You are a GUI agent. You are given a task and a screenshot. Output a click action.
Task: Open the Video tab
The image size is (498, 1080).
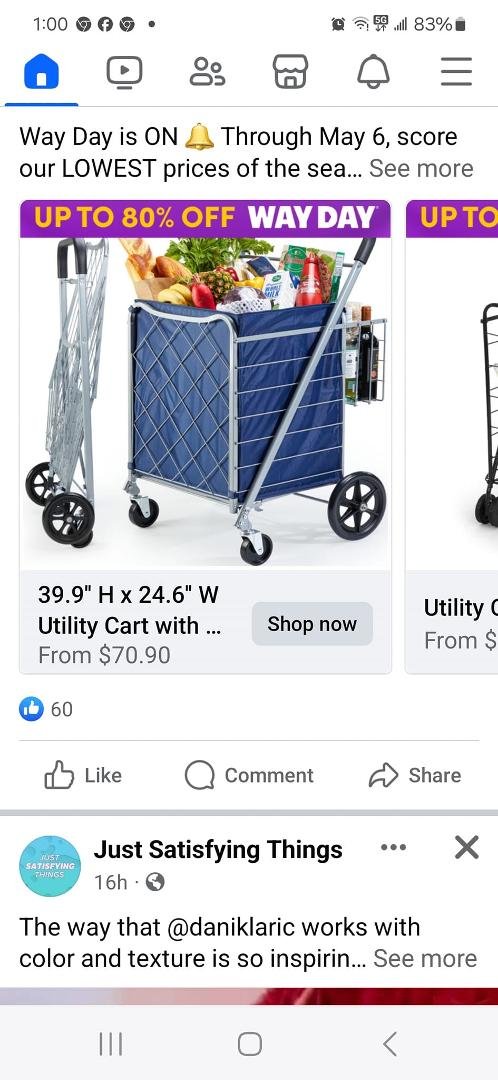click(125, 72)
